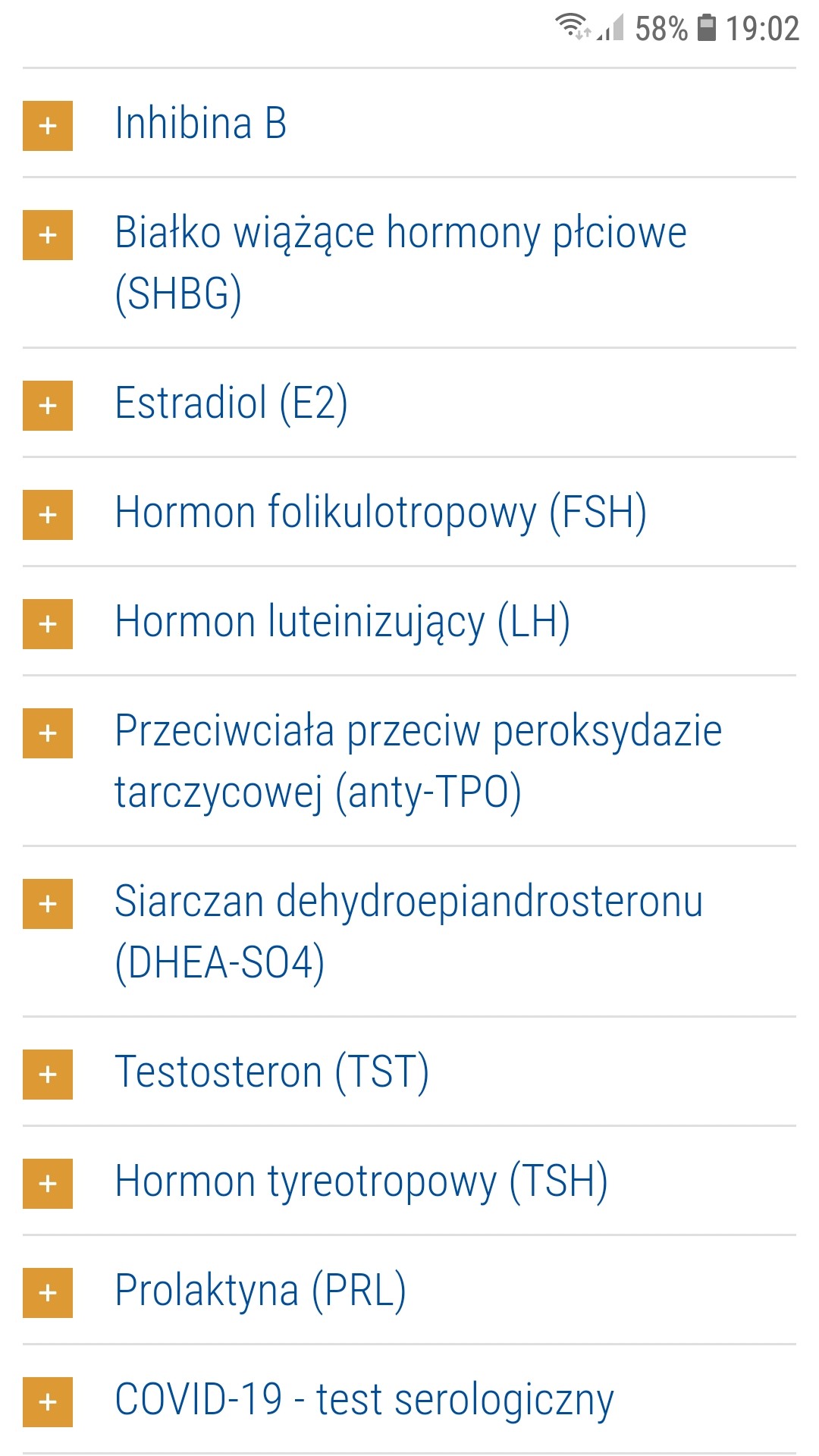
Task: Expand the Testosteron (TST) entry
Action: tap(48, 1075)
